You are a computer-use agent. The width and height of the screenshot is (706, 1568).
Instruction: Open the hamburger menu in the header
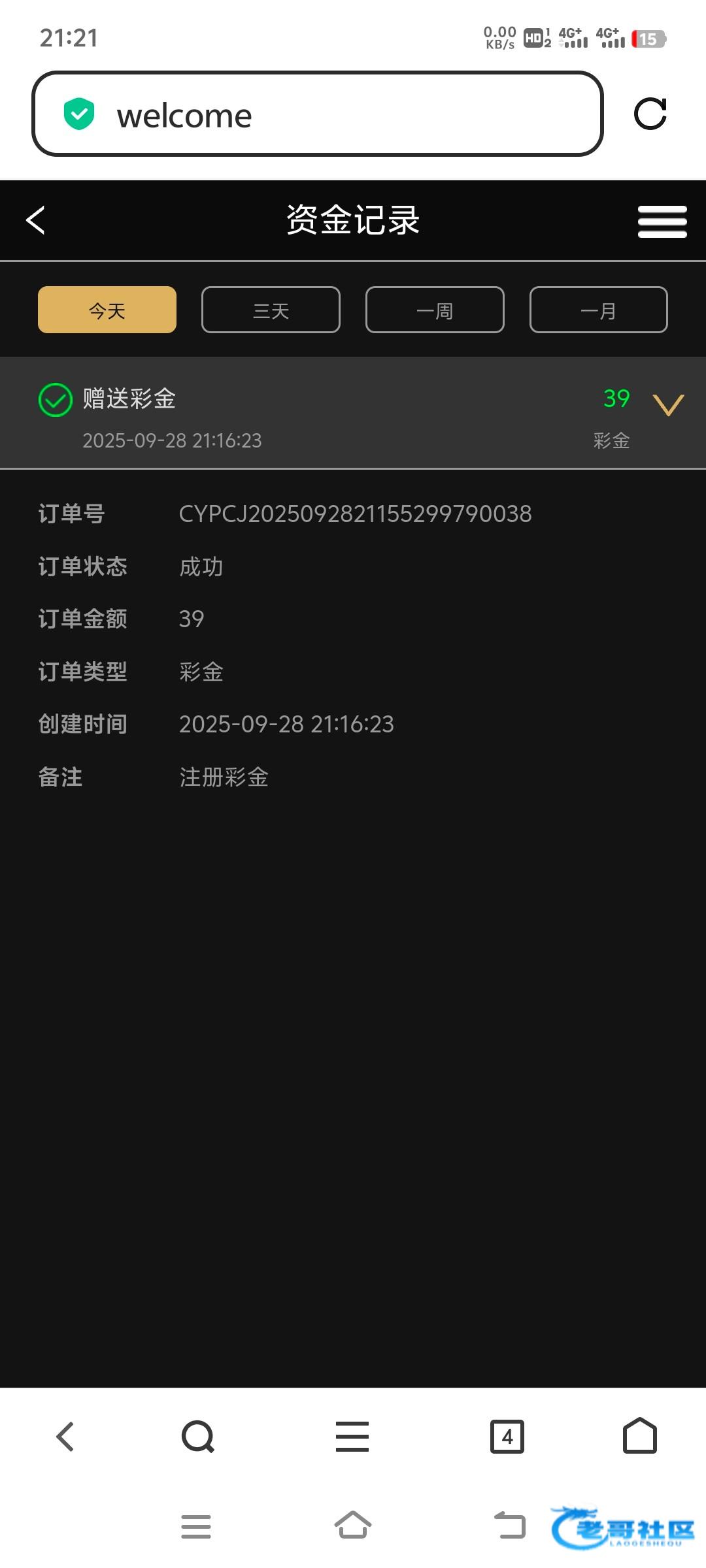coord(662,221)
